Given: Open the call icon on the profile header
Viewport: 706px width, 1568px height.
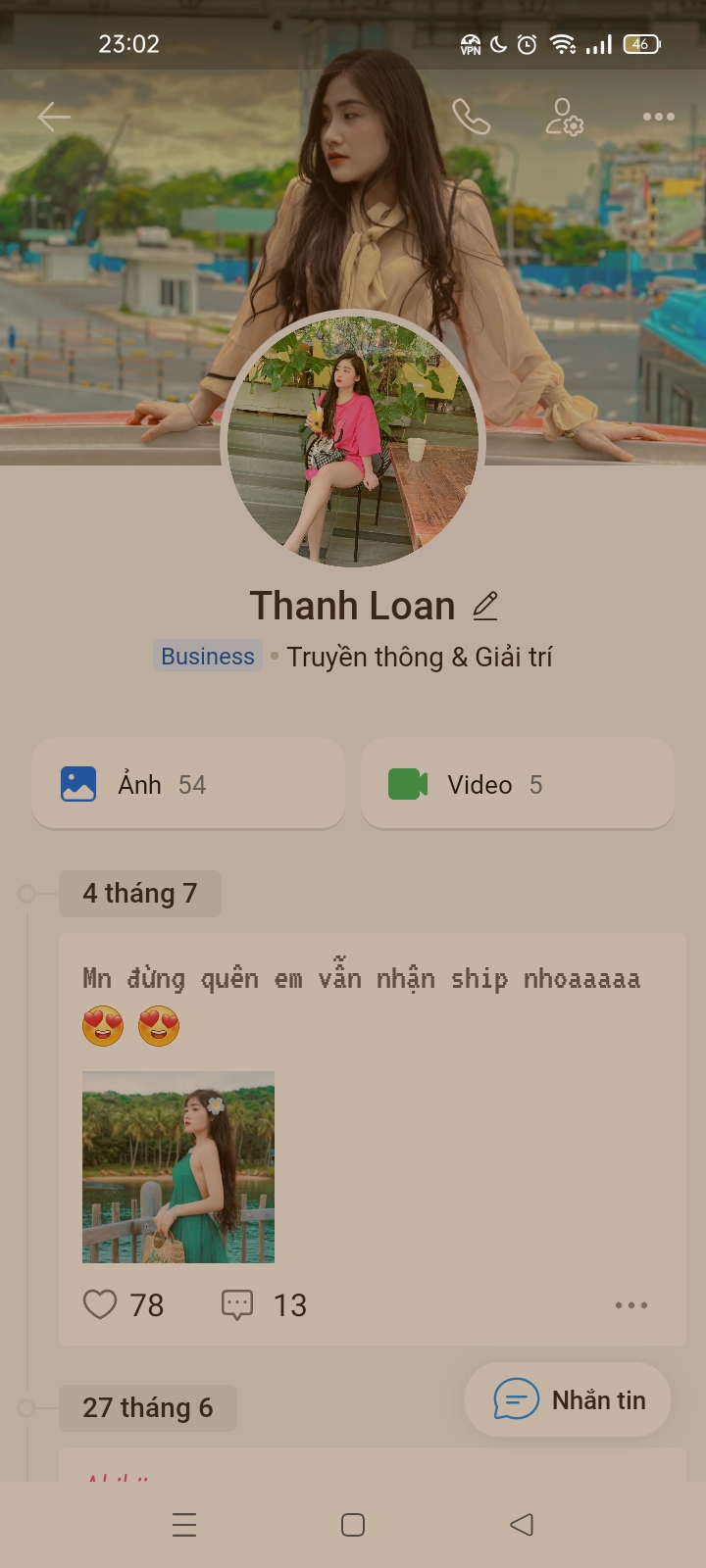Looking at the screenshot, I should coord(472,117).
